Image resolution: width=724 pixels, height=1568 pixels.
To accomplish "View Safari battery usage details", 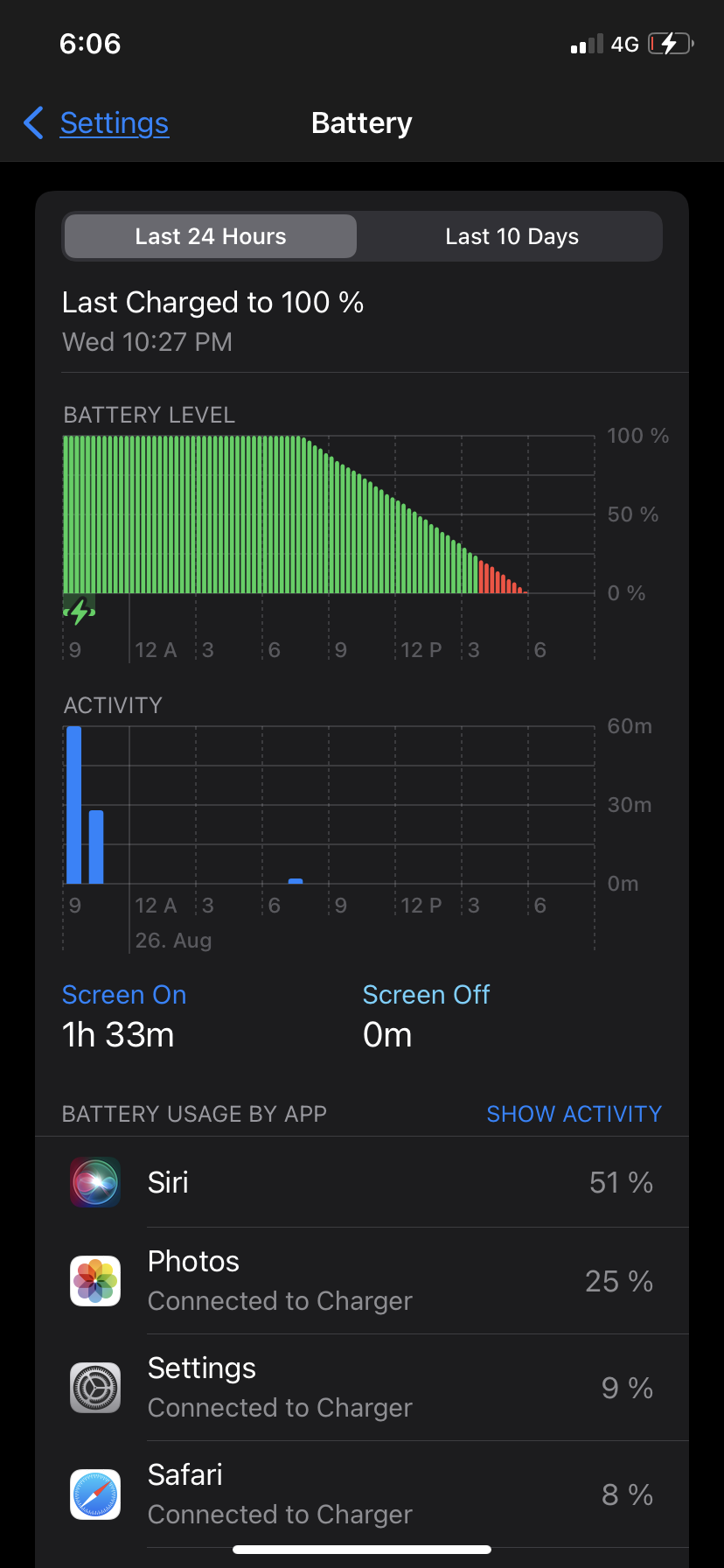I will click(362, 1494).
